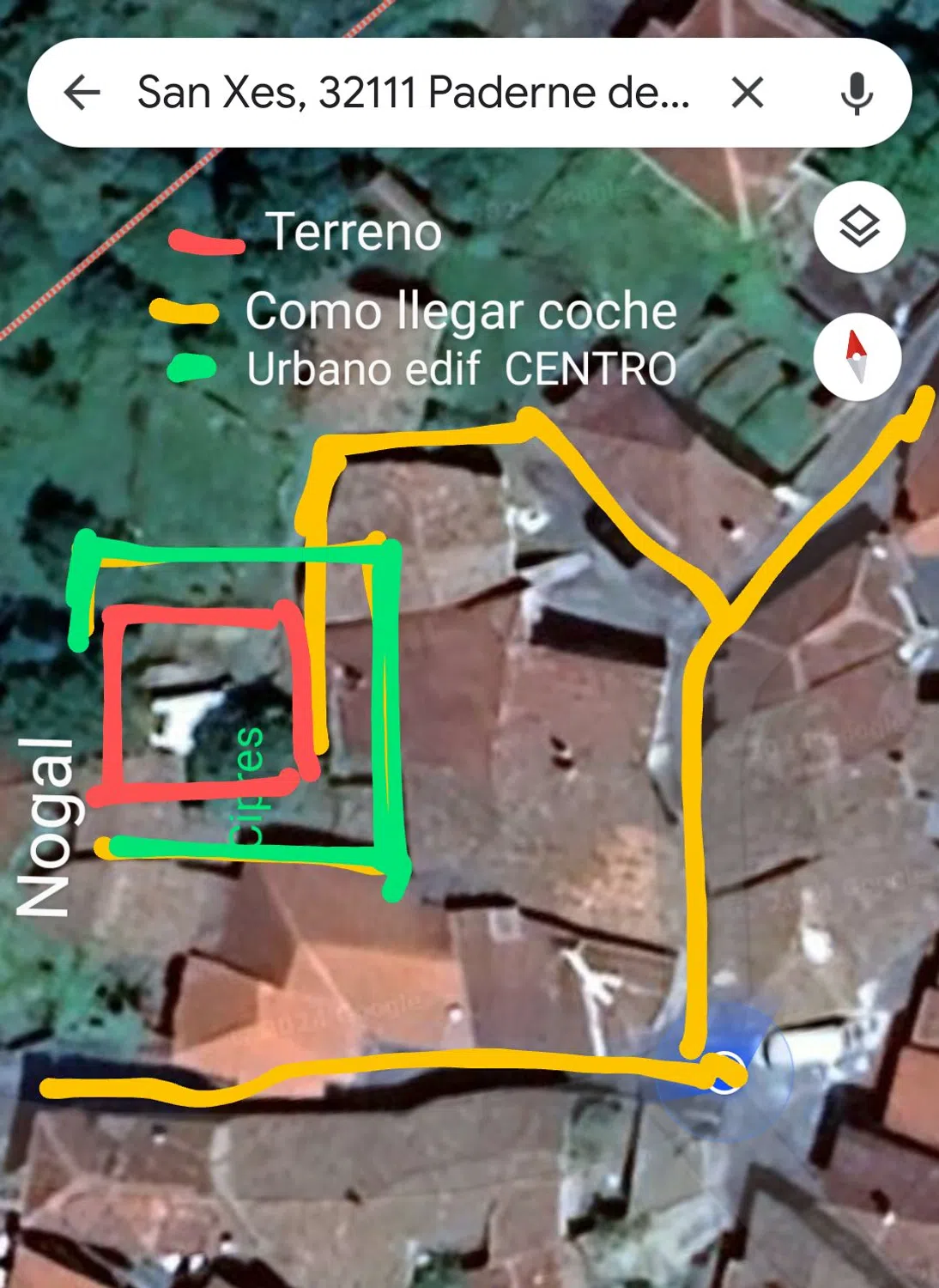The image size is (939, 1288).
Task: Tap the compass to reset orientation
Action: tap(857, 356)
